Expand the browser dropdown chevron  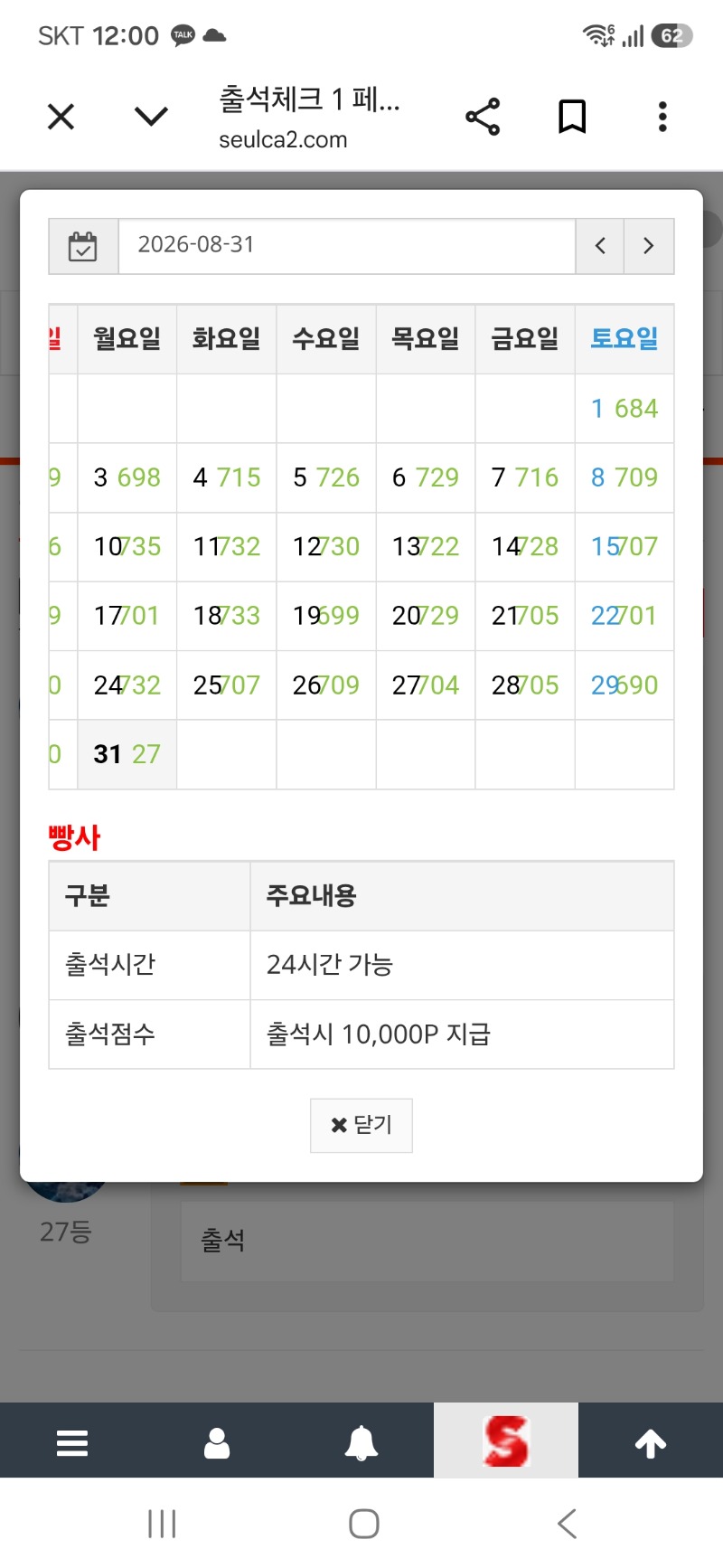[151, 117]
